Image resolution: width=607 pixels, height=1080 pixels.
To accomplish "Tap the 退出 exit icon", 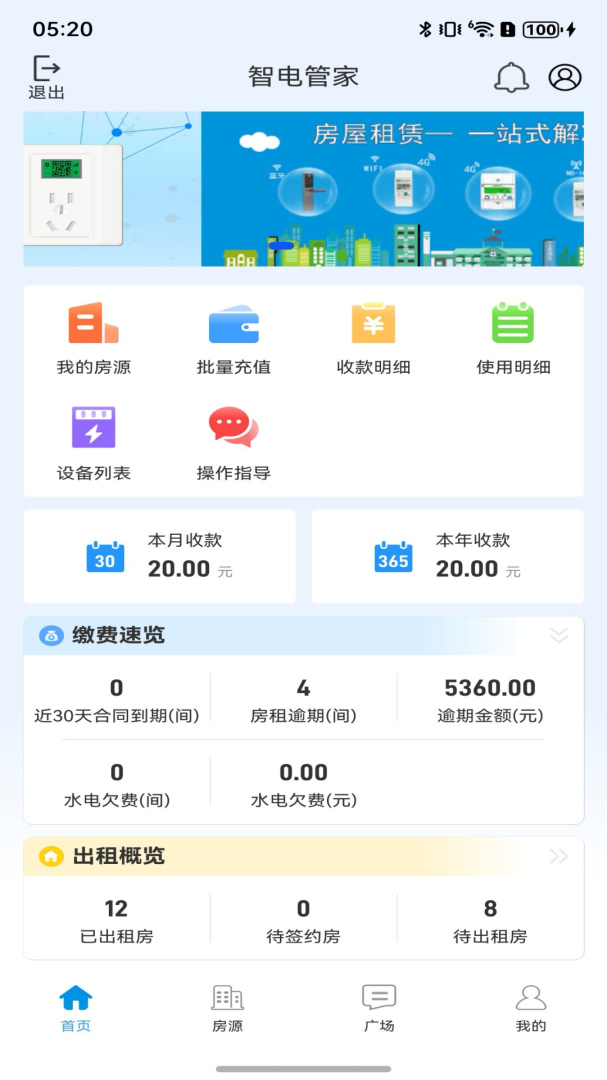I will pyautogui.click(x=46, y=77).
